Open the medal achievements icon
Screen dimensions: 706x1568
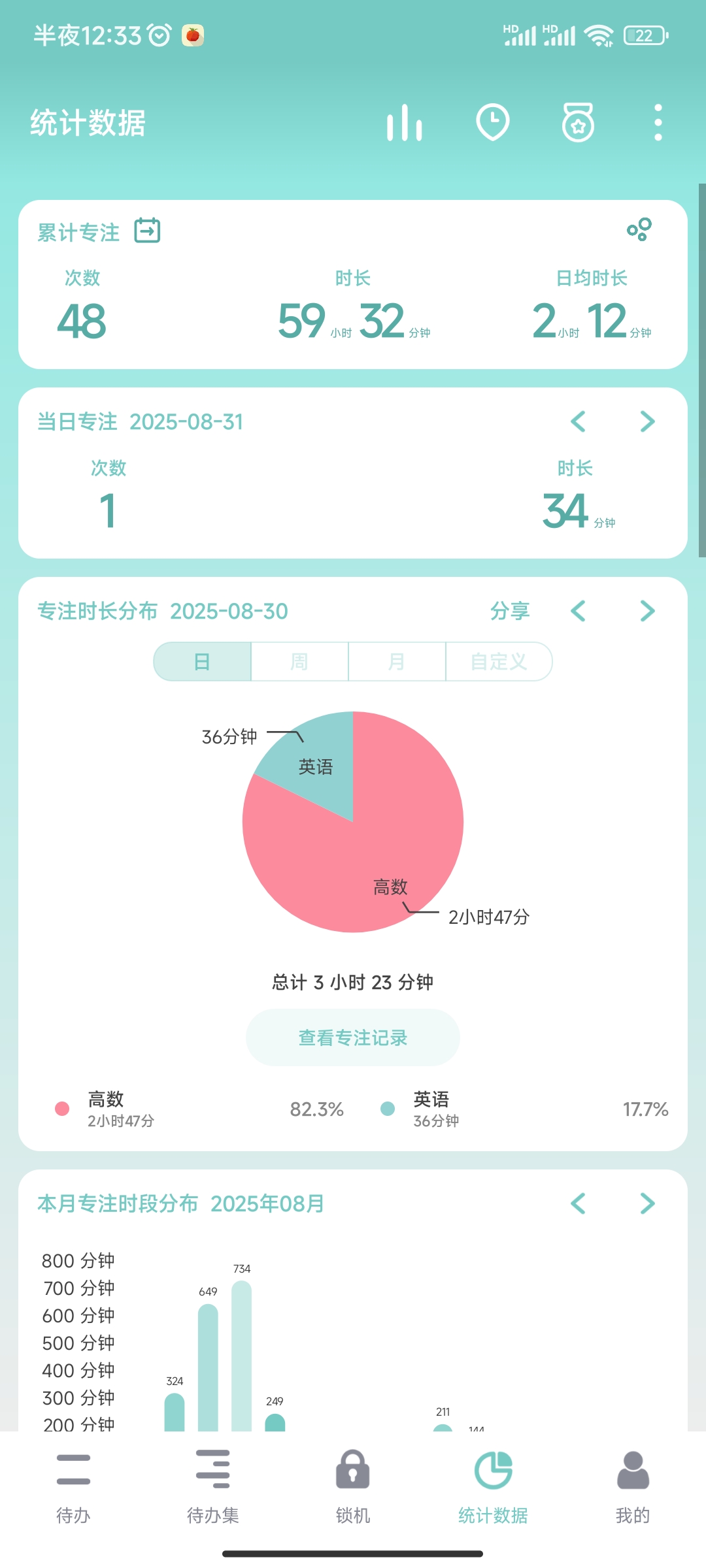point(578,122)
